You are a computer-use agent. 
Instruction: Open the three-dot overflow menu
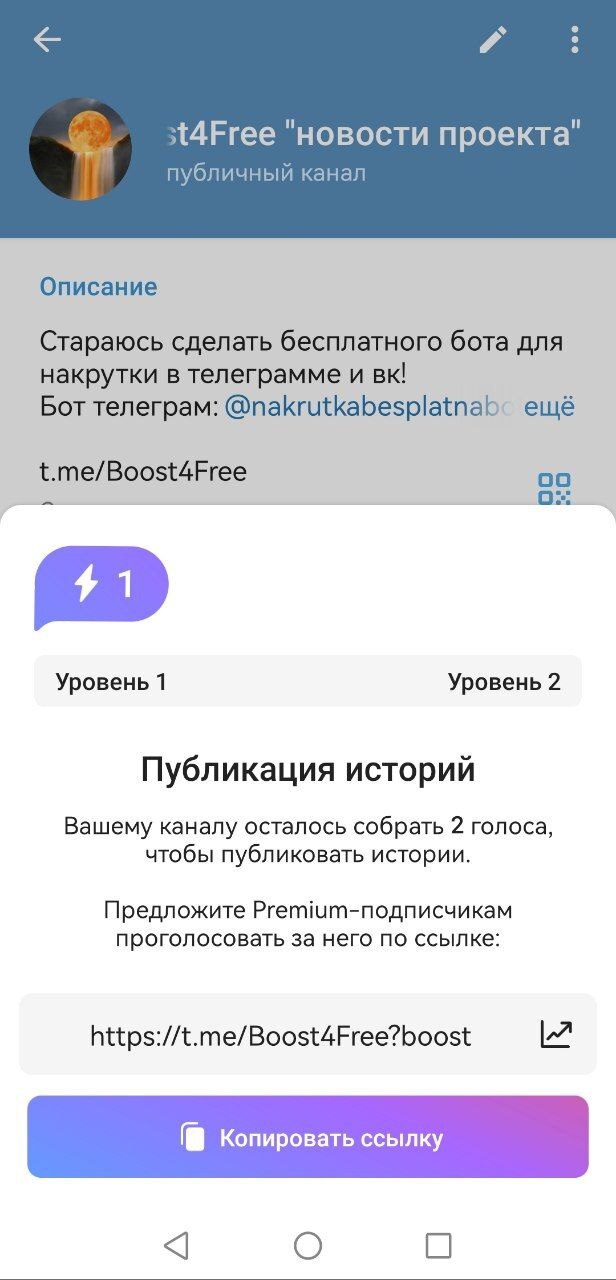[574, 40]
